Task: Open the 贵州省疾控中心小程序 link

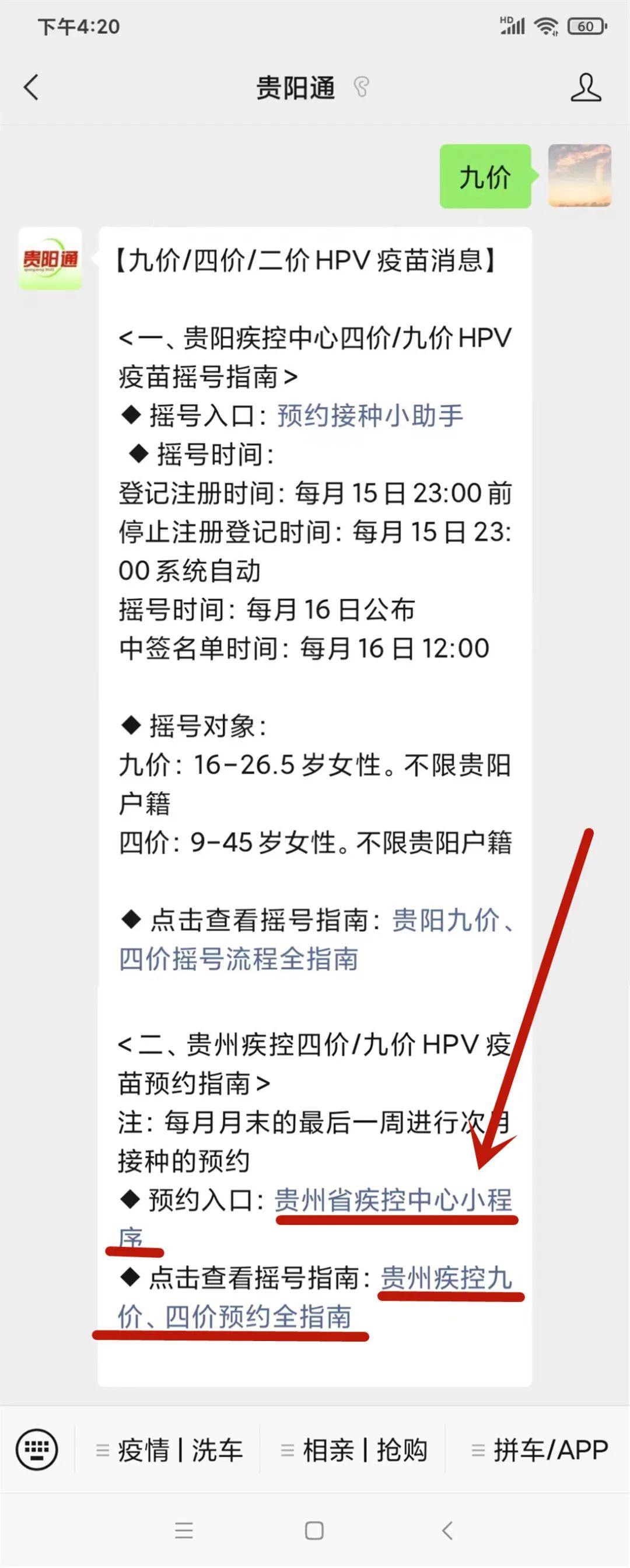Action: [393, 1200]
